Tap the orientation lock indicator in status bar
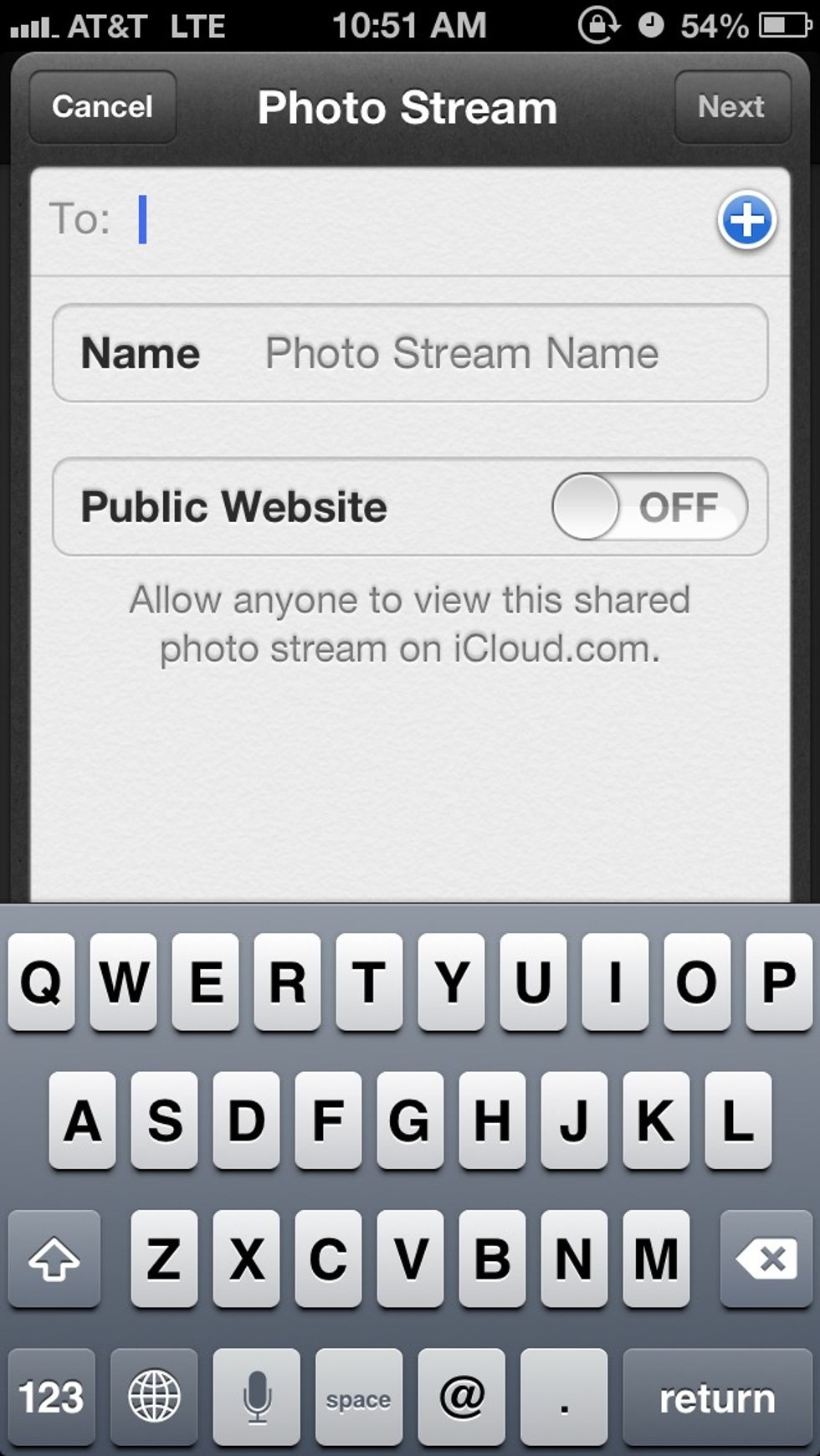 coord(597,25)
